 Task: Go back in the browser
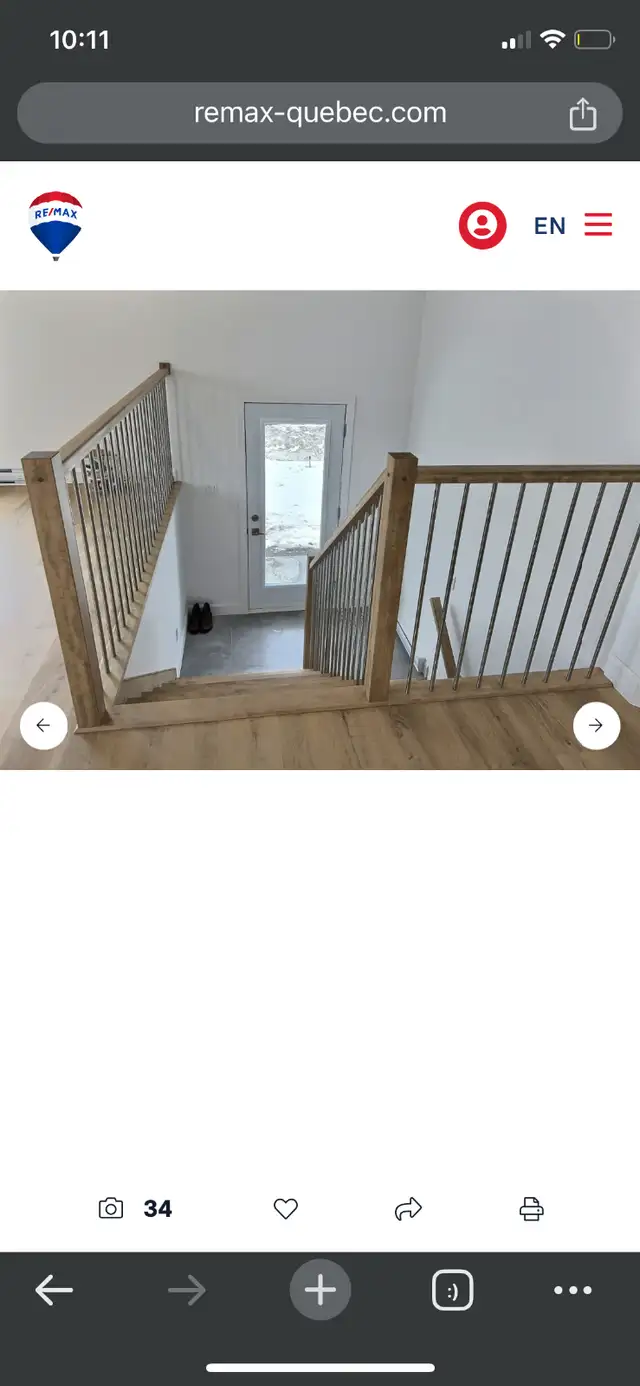[x=54, y=1291]
